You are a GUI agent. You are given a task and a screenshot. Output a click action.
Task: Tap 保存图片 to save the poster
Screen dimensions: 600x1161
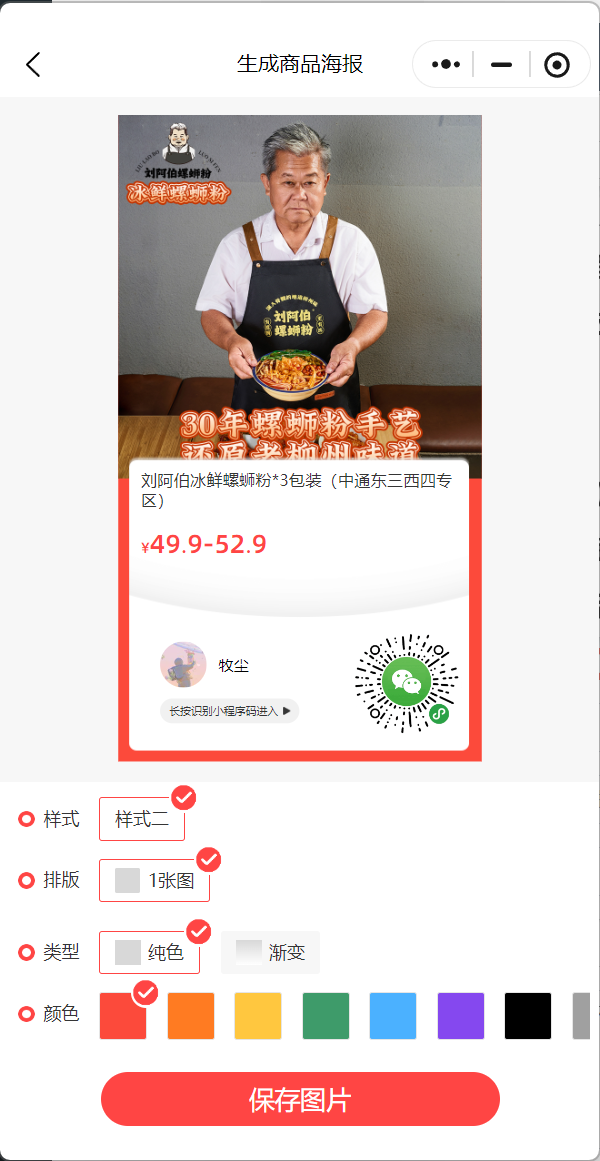tap(300, 1100)
